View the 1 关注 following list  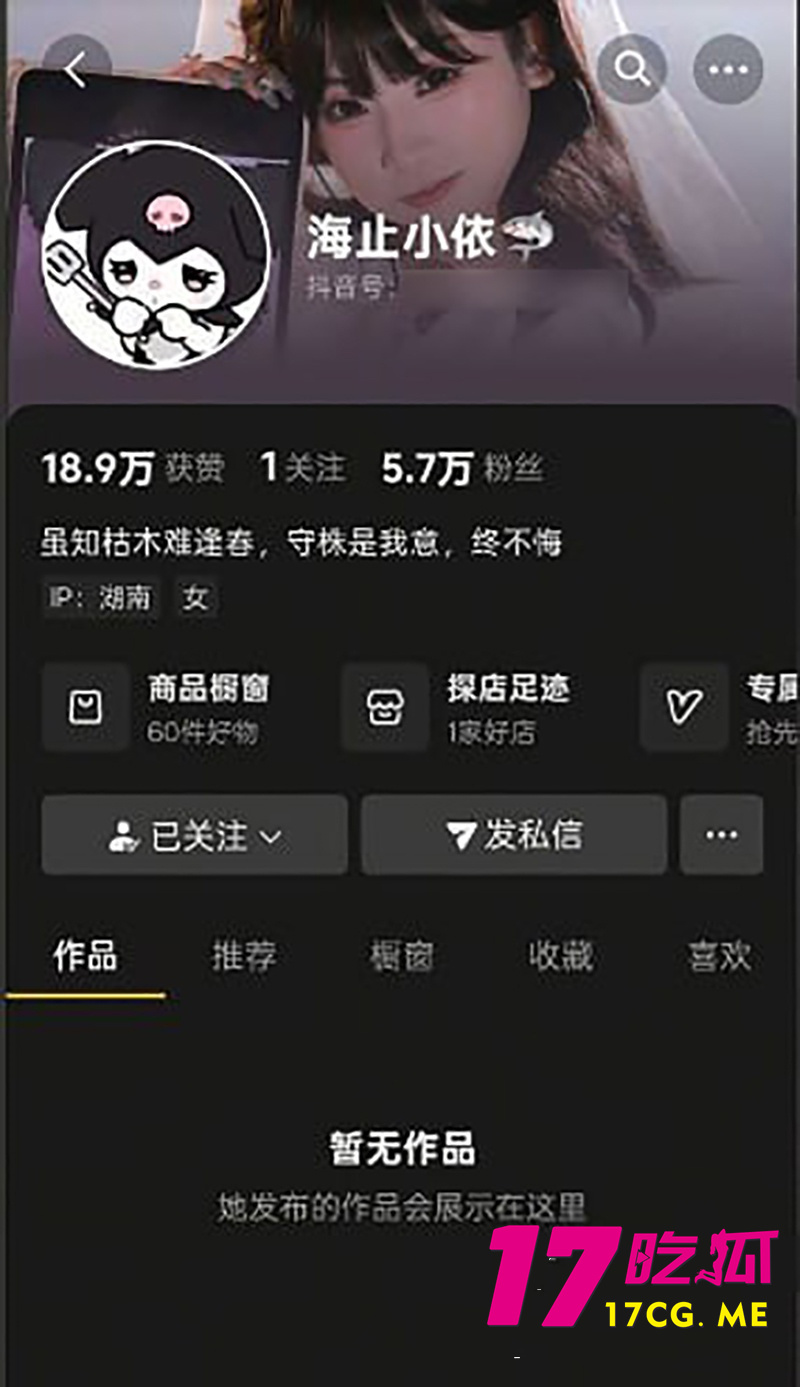(302, 468)
